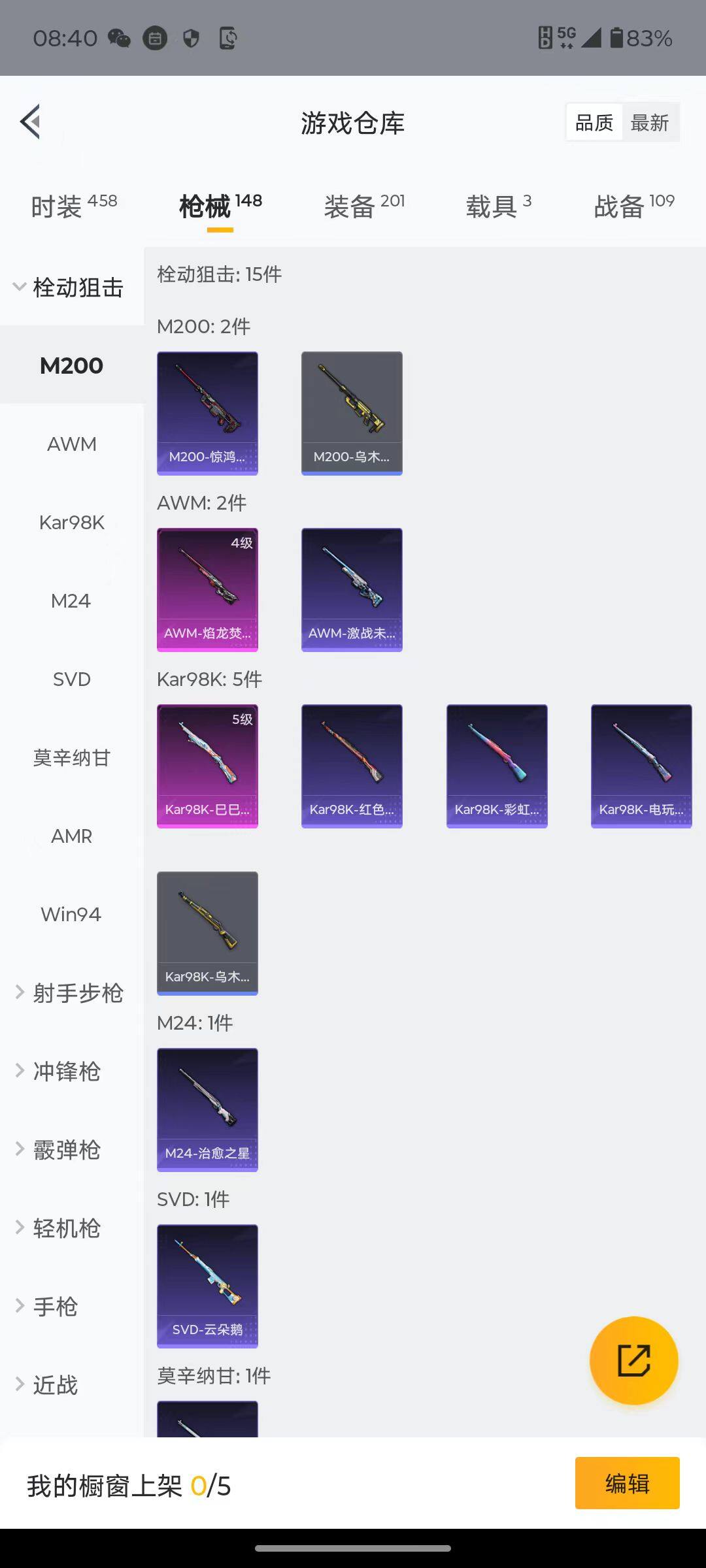Screen dimensions: 706x1568
Task: Open the yellow share/export floating icon
Action: [632, 1360]
